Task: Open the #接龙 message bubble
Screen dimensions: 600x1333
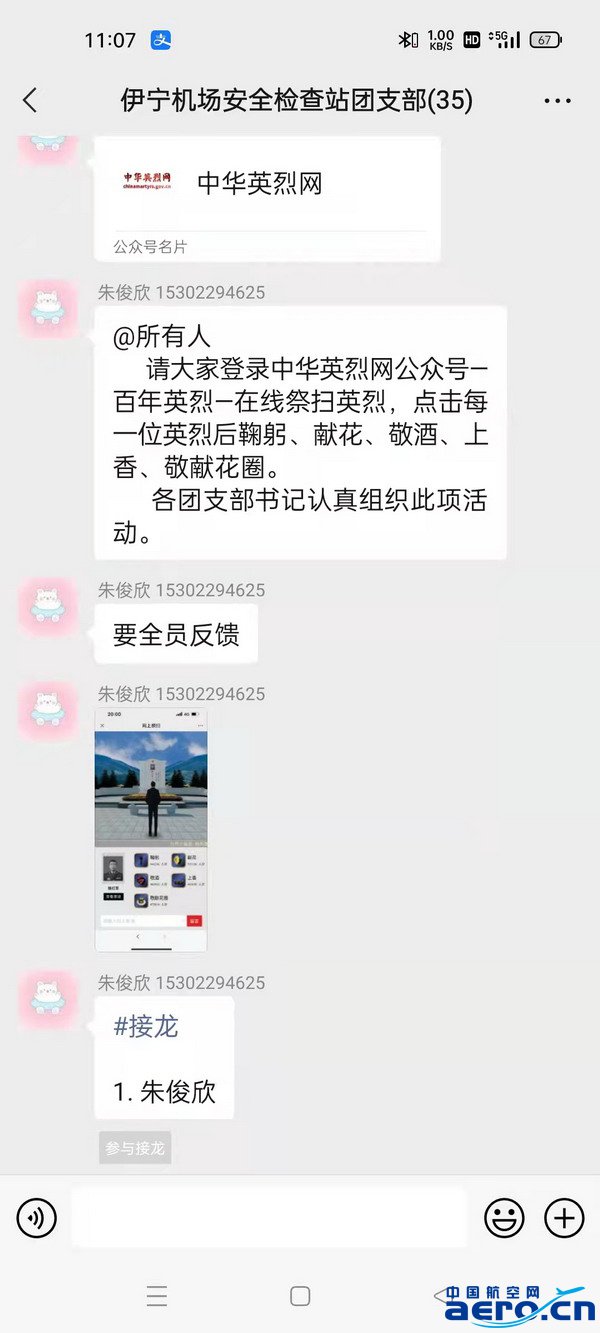Action: coord(164,1058)
